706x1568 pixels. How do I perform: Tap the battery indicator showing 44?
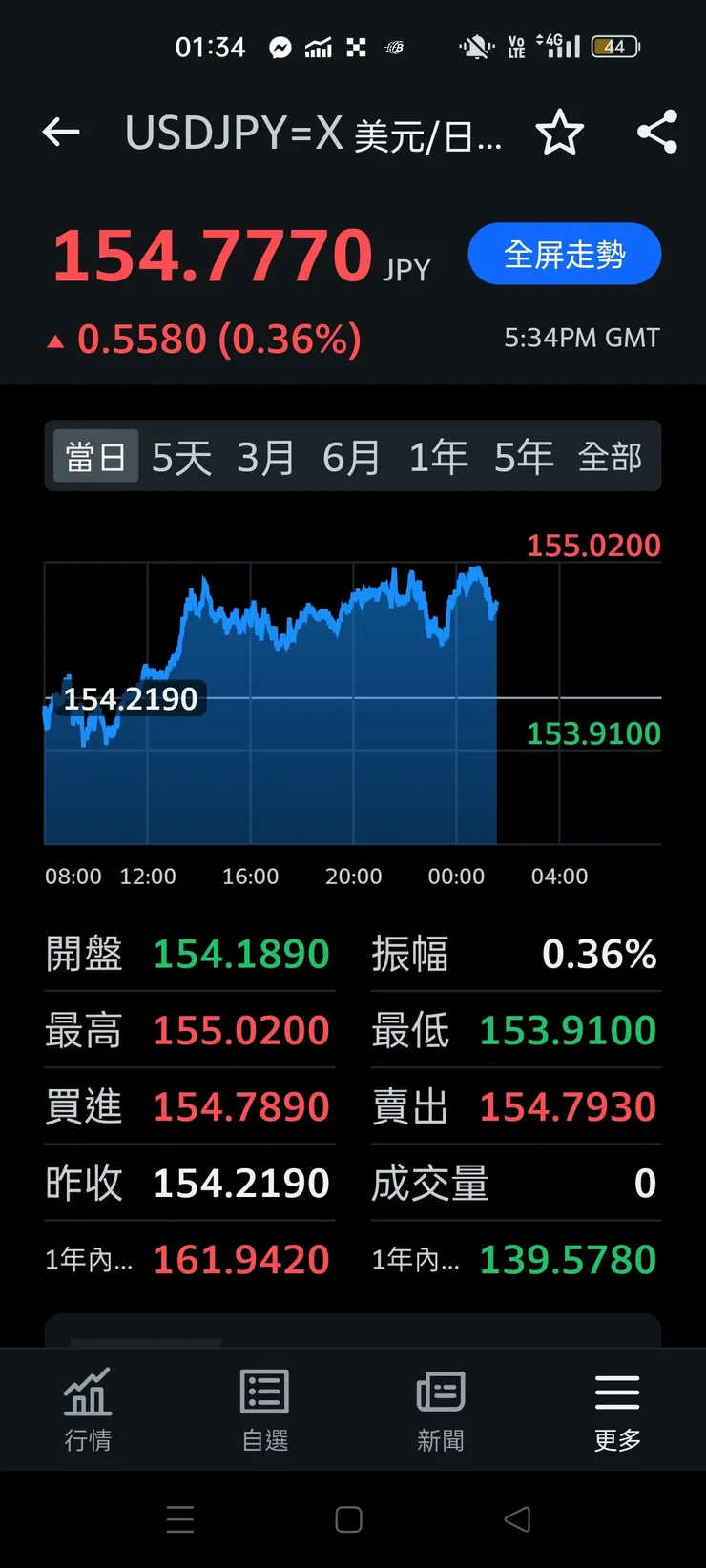click(x=614, y=45)
